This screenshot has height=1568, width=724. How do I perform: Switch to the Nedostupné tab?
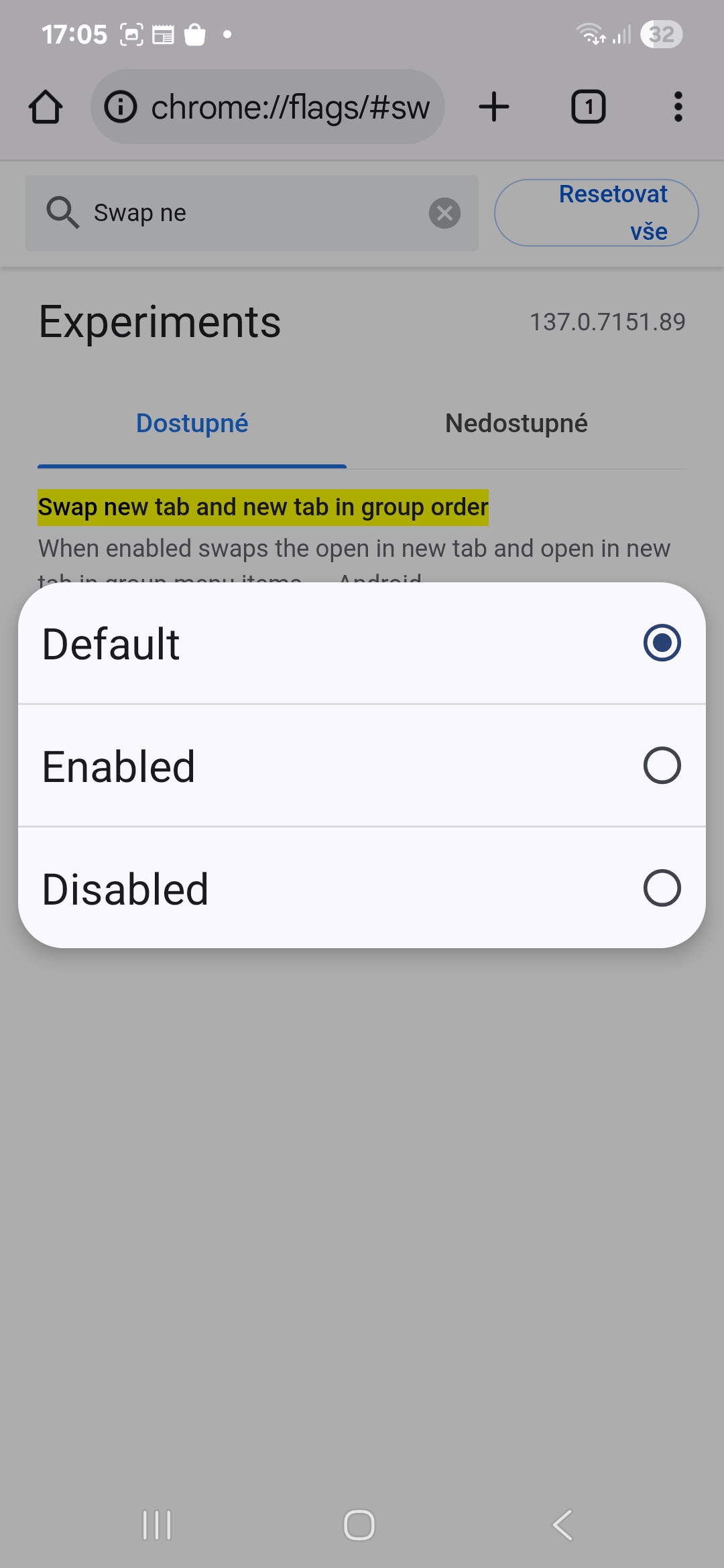pos(516,423)
